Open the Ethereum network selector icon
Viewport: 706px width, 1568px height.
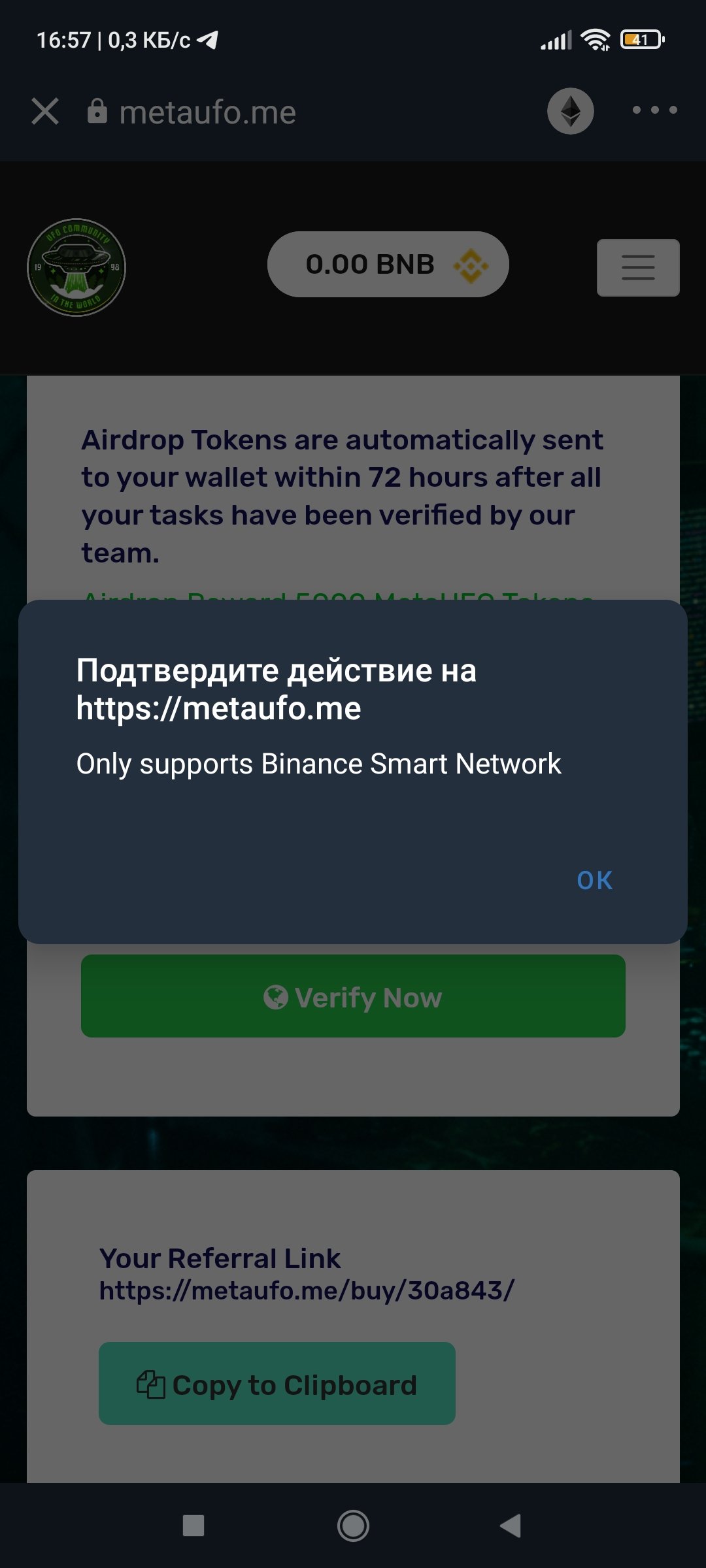[570, 111]
